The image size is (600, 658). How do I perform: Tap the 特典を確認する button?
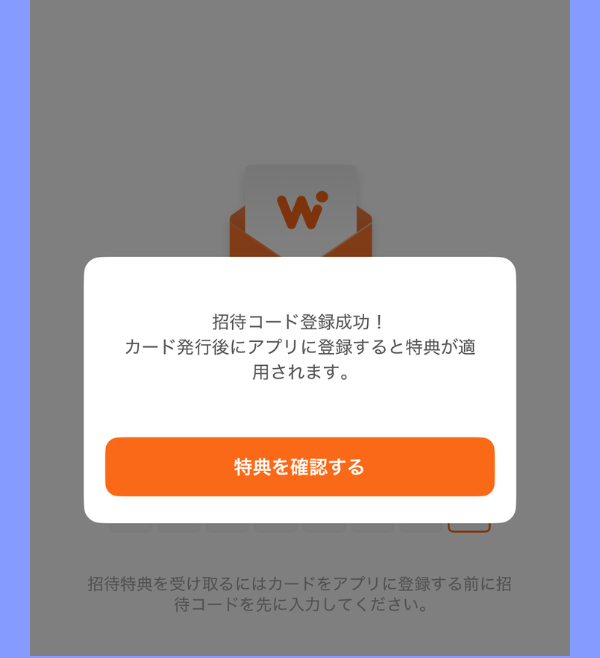[x=299, y=467]
